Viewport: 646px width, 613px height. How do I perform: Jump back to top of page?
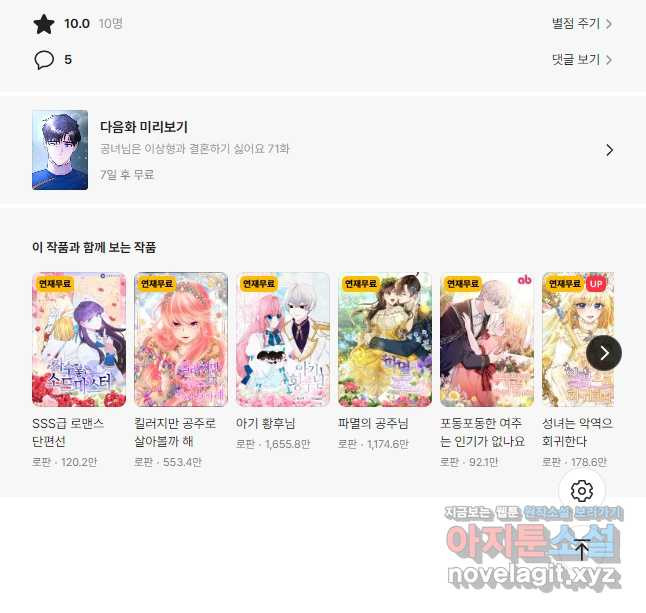pos(583,549)
